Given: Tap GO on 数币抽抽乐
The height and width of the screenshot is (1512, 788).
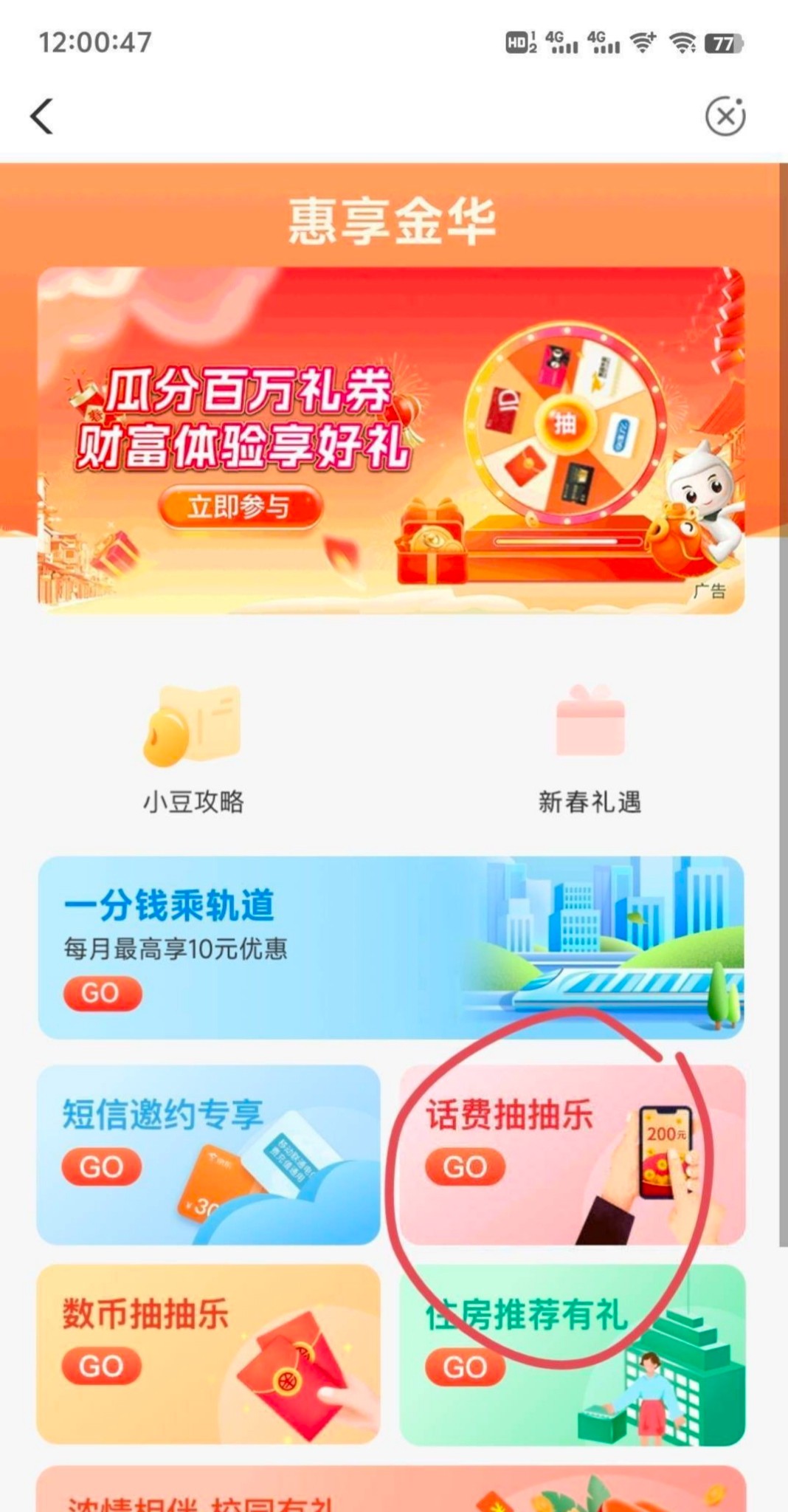Looking at the screenshot, I should [x=102, y=1366].
